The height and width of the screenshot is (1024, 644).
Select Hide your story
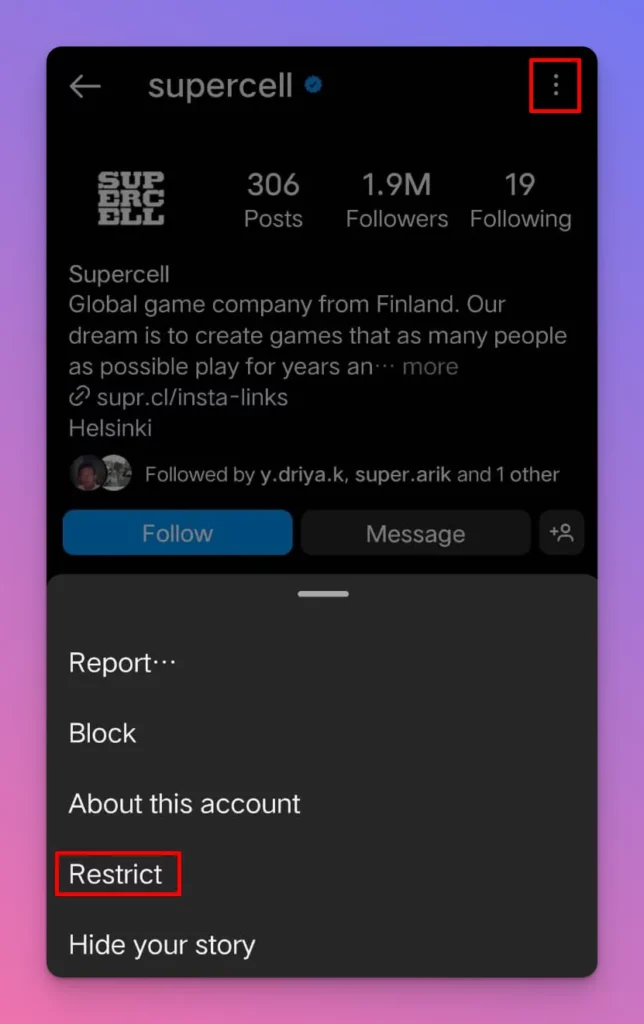click(161, 945)
